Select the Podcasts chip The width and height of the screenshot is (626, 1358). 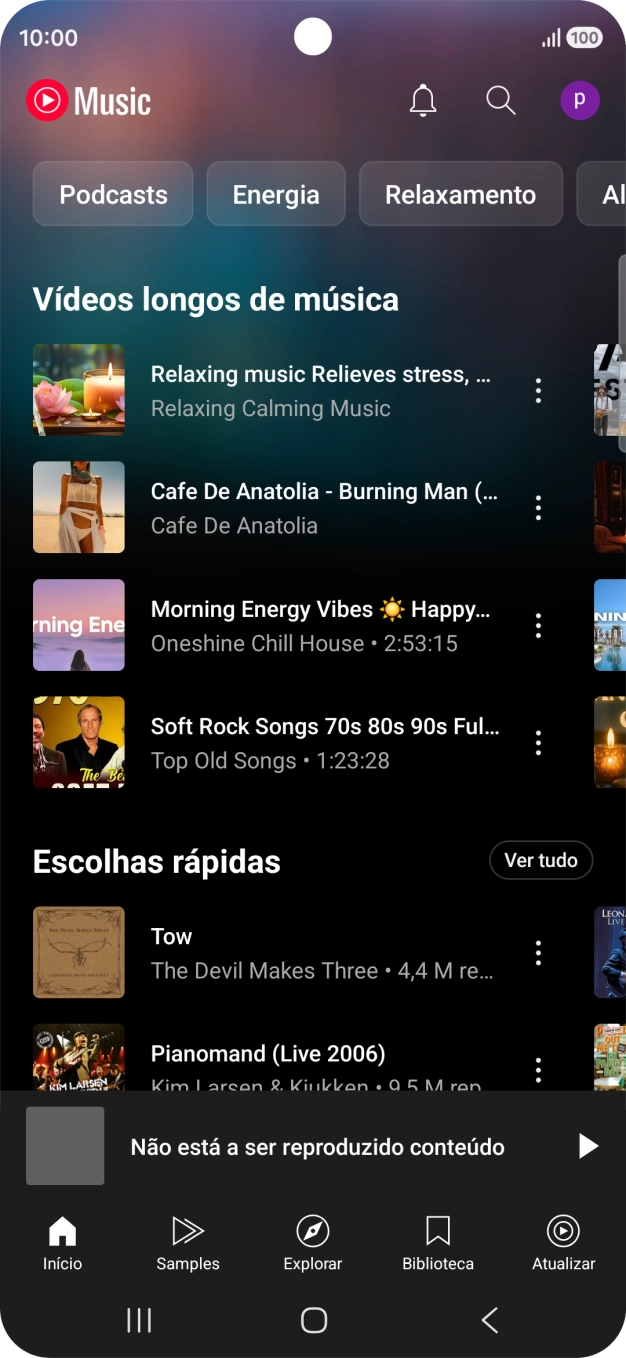click(113, 194)
